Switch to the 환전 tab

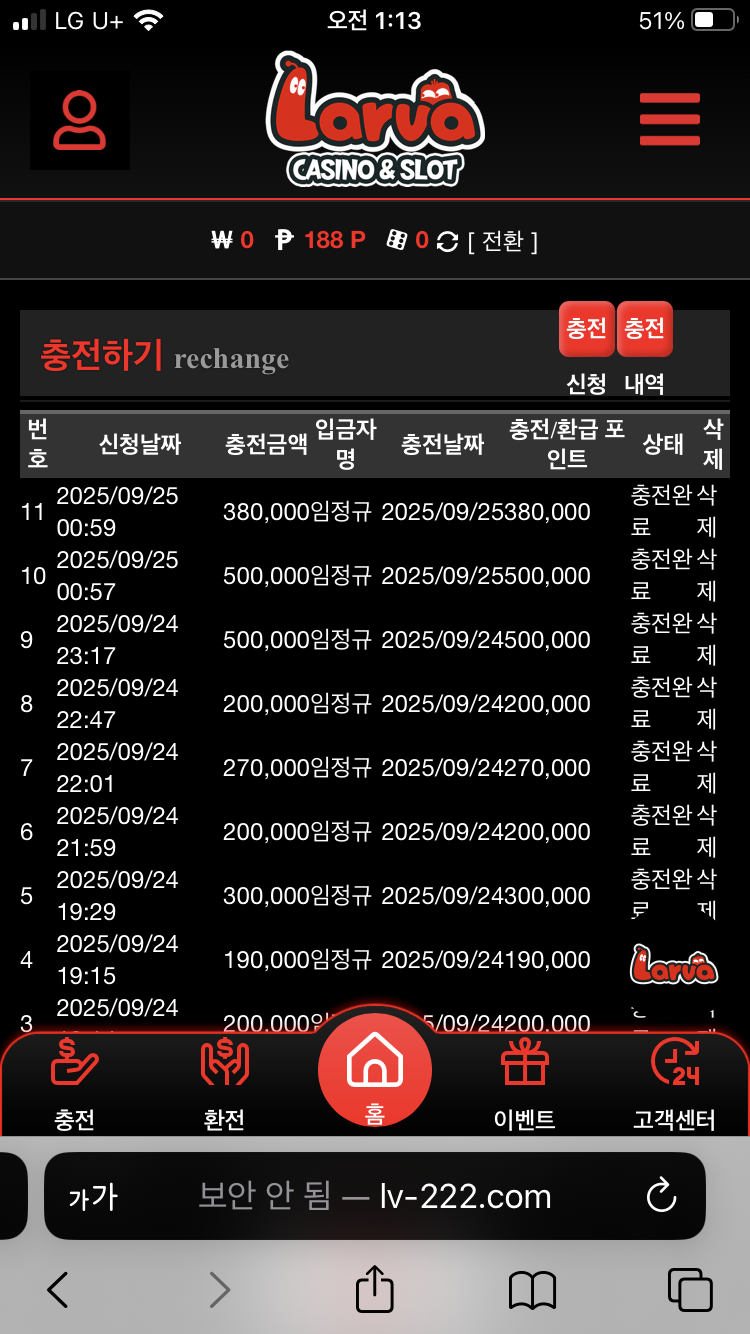(224, 1085)
